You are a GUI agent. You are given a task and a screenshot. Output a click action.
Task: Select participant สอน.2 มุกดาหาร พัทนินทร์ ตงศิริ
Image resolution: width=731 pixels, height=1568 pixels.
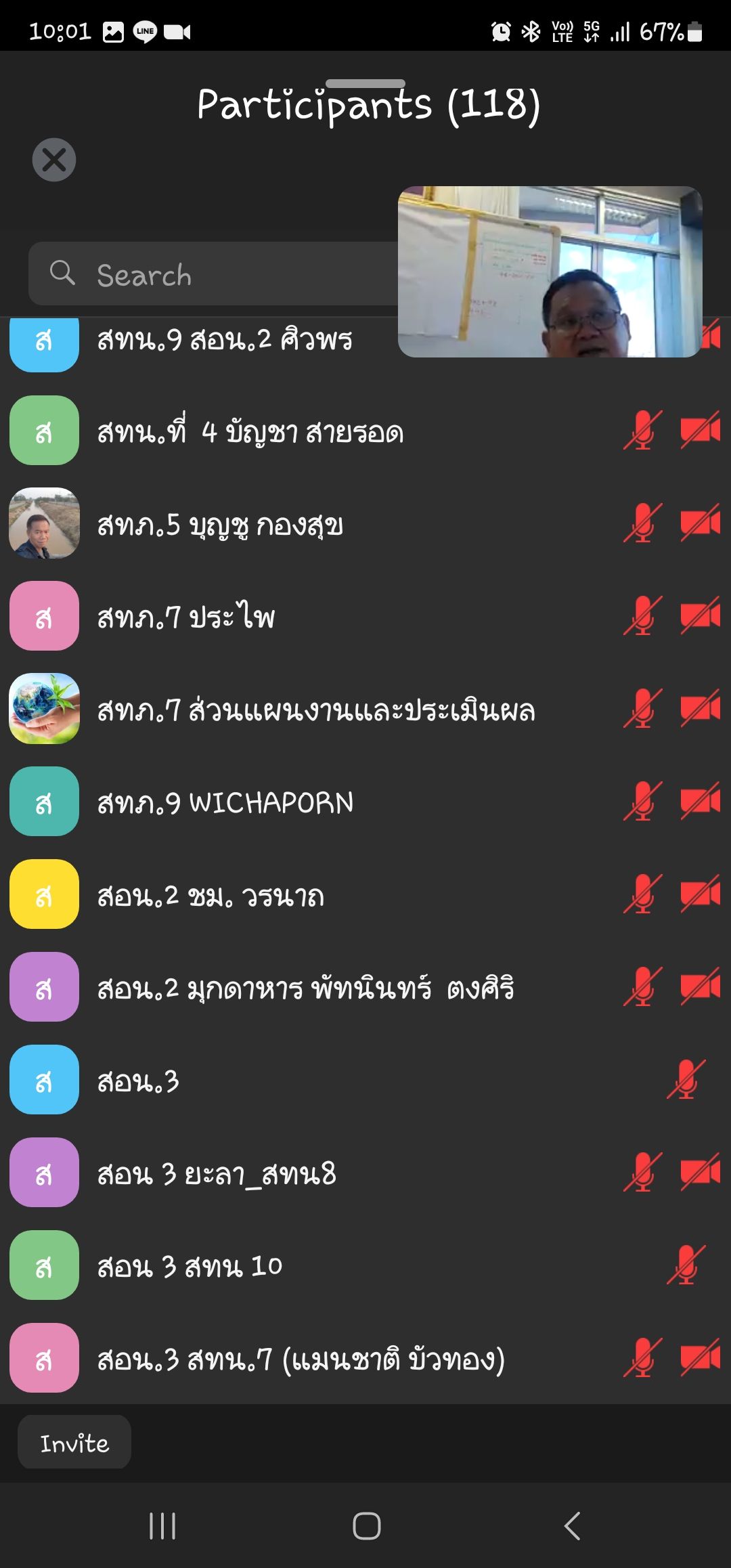click(x=306, y=988)
